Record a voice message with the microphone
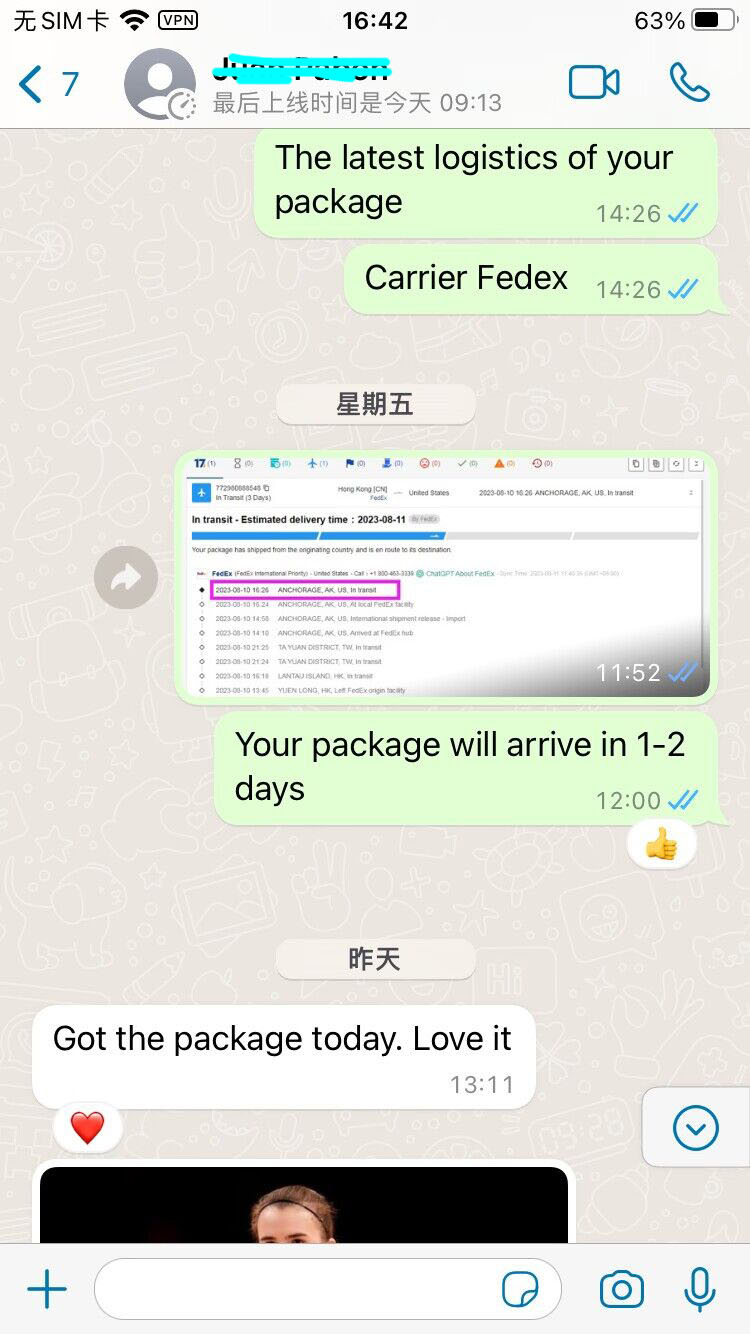The image size is (750, 1334). tap(699, 1290)
